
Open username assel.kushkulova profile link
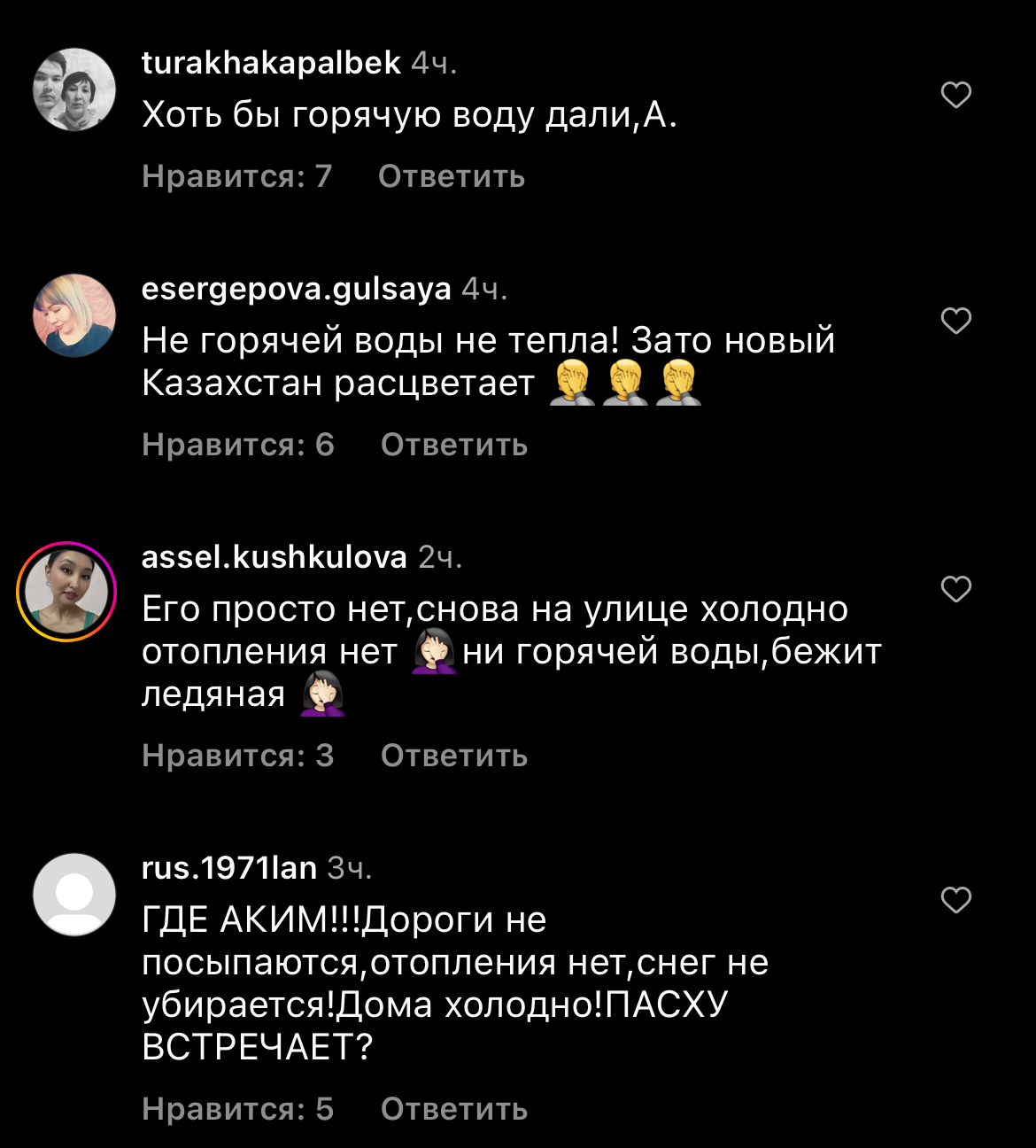(274, 557)
